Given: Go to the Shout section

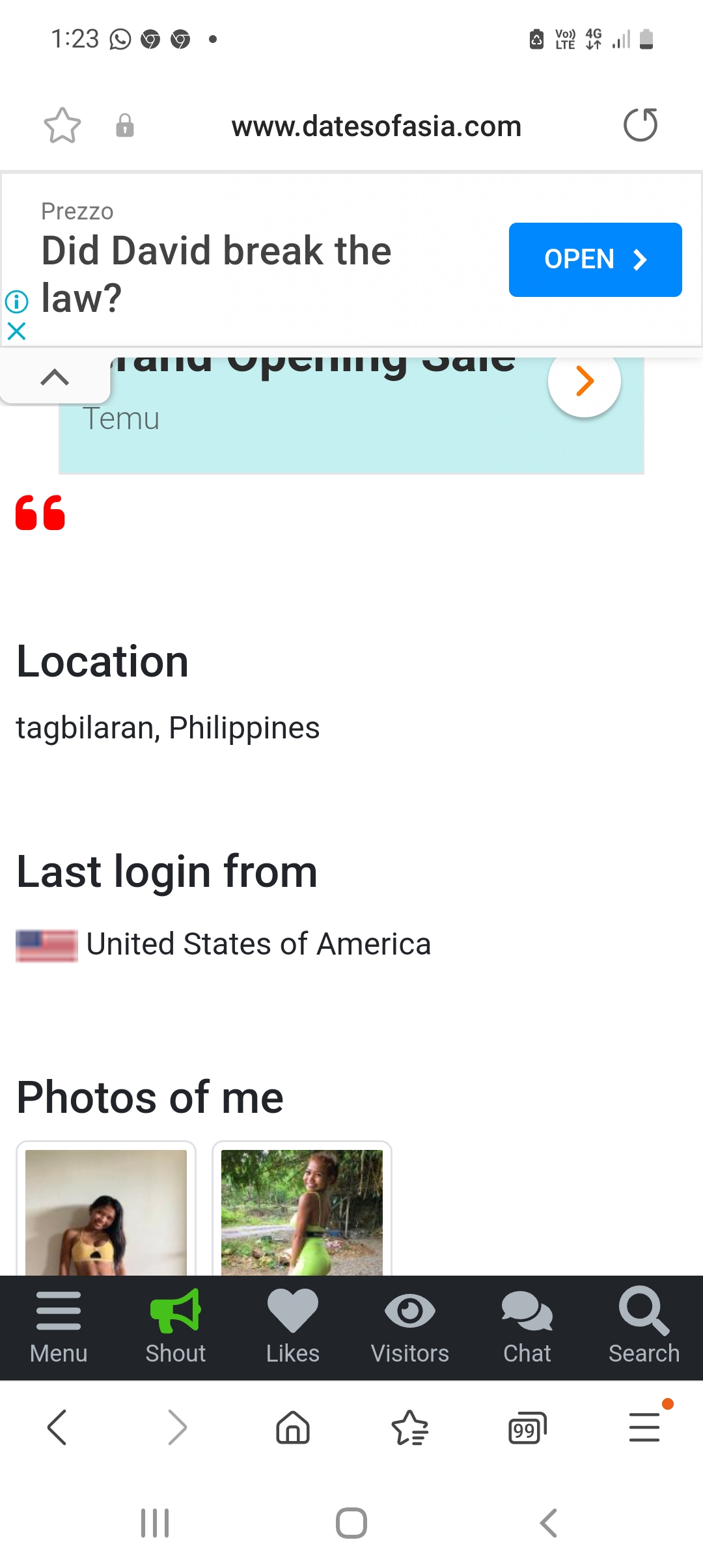Looking at the screenshot, I should click(176, 1327).
